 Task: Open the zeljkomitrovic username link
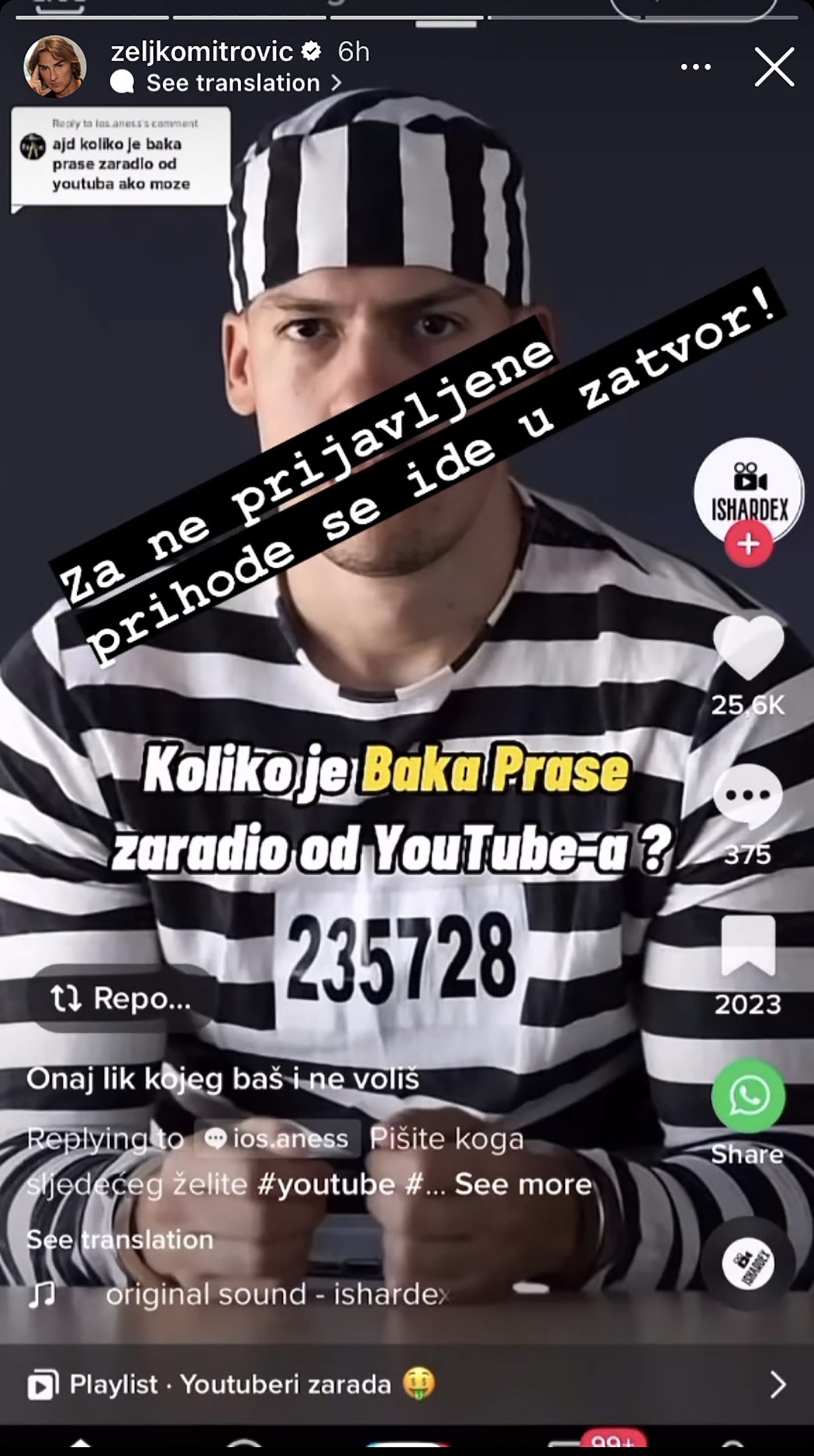(x=202, y=52)
